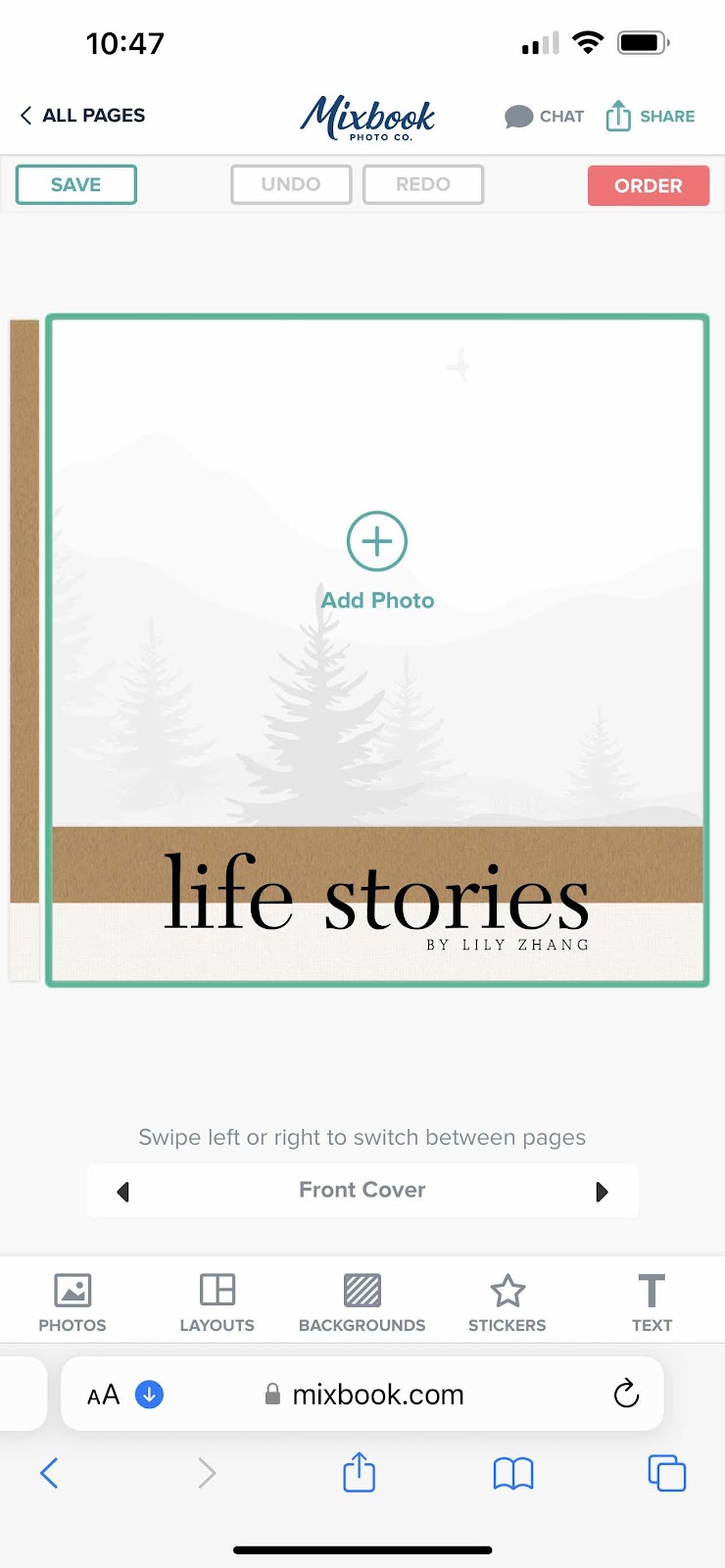Go back to All Pages
Image resolution: width=725 pixels, height=1568 pixels.
82,116
